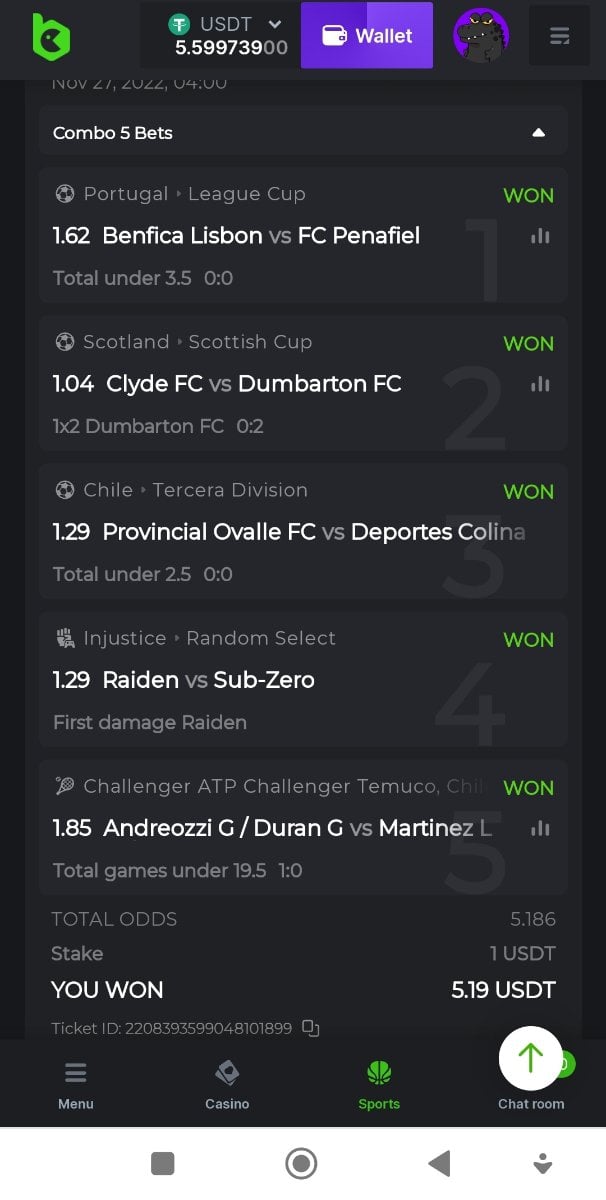Image resolution: width=606 pixels, height=1200 pixels.
Task: Open the profile avatar
Action: coord(481,36)
